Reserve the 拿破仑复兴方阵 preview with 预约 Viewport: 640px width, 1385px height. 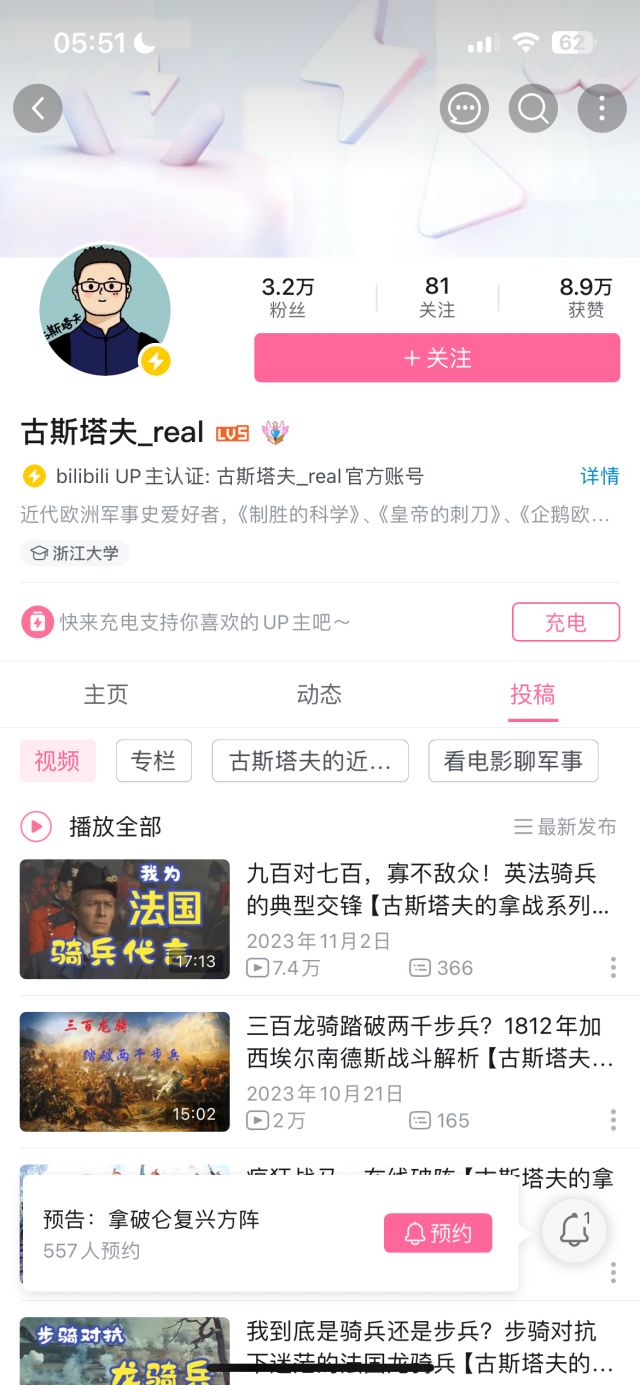click(x=438, y=1234)
